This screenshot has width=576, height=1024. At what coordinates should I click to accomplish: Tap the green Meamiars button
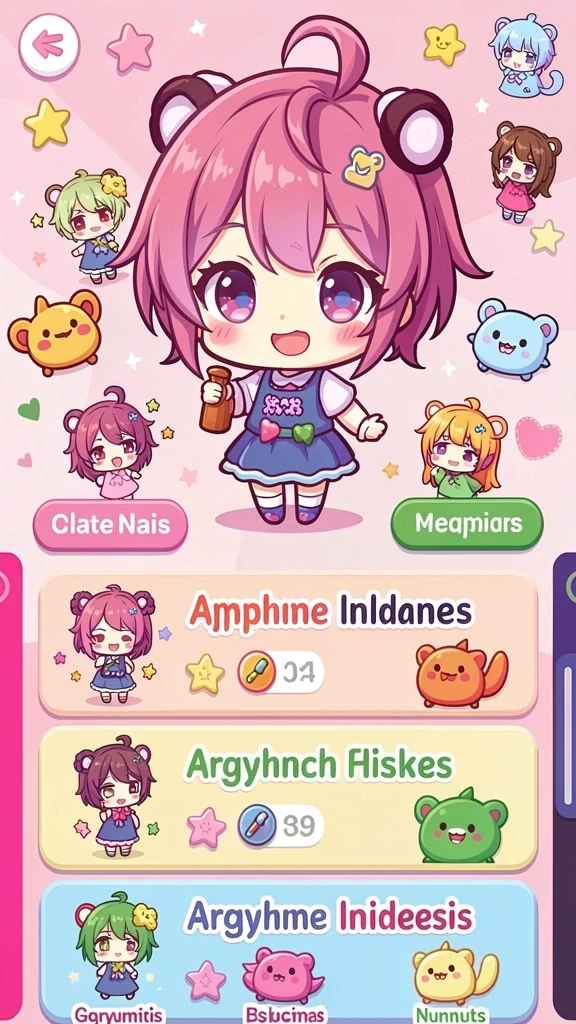coord(467,524)
